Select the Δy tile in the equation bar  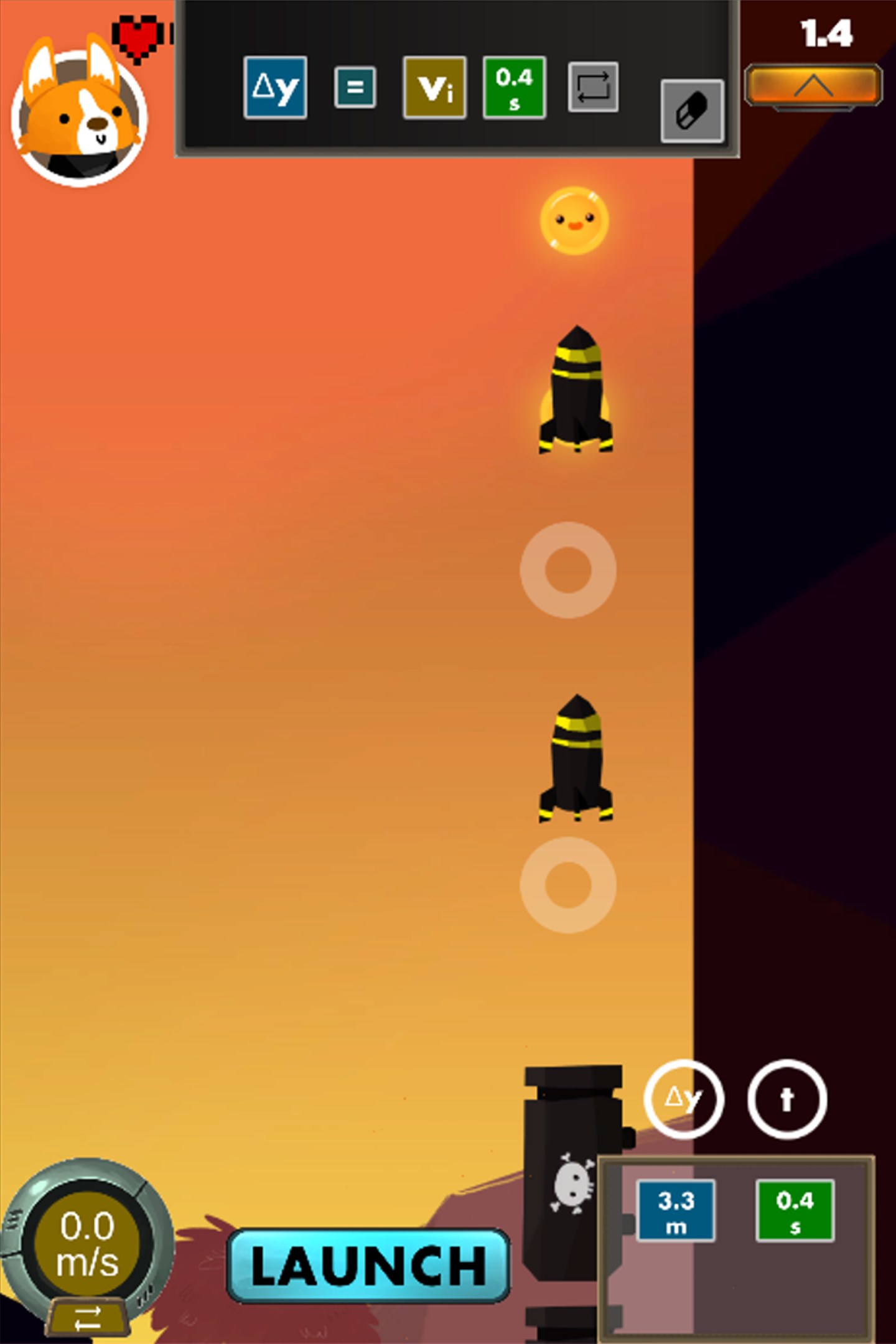pos(275,88)
